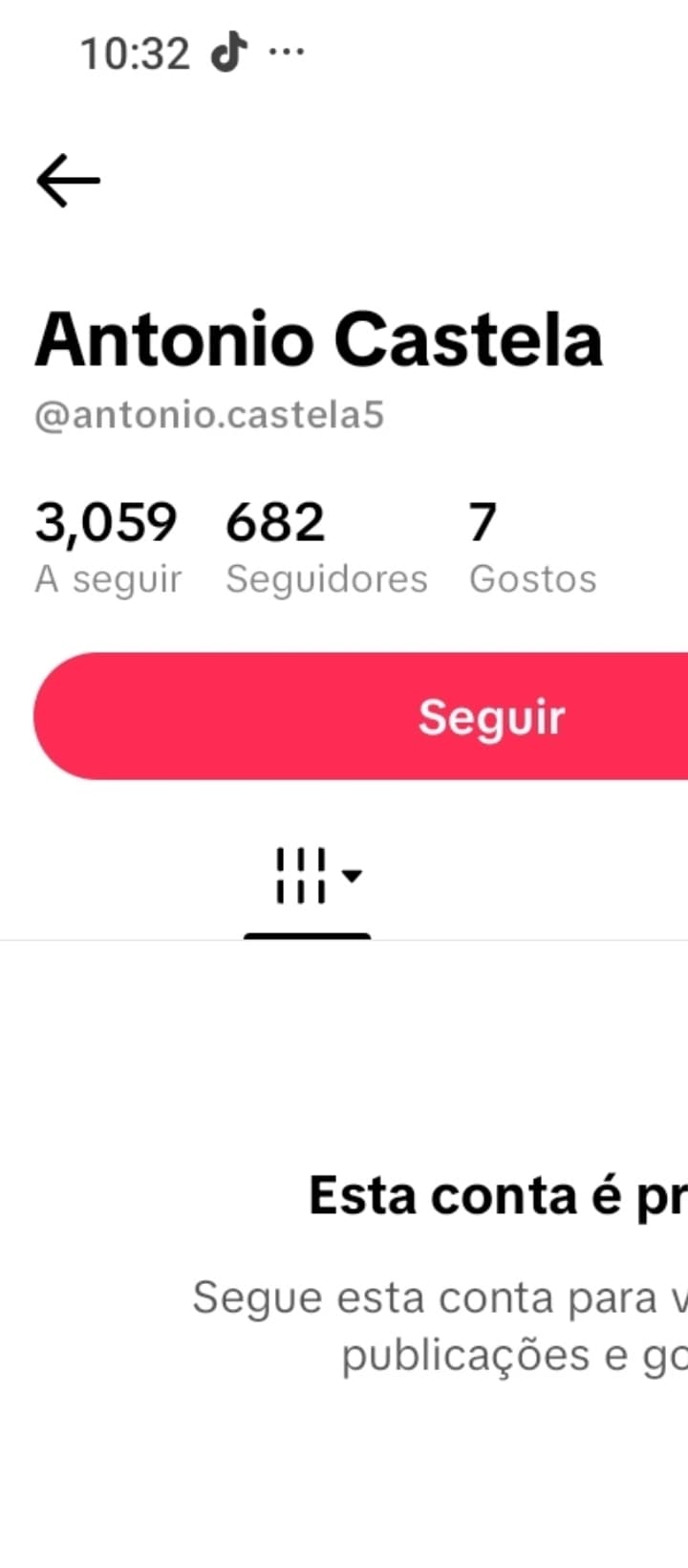Follow Antonio Castela with the Seguir button
Screen dimensions: 688x1568
pyautogui.click(x=361, y=716)
